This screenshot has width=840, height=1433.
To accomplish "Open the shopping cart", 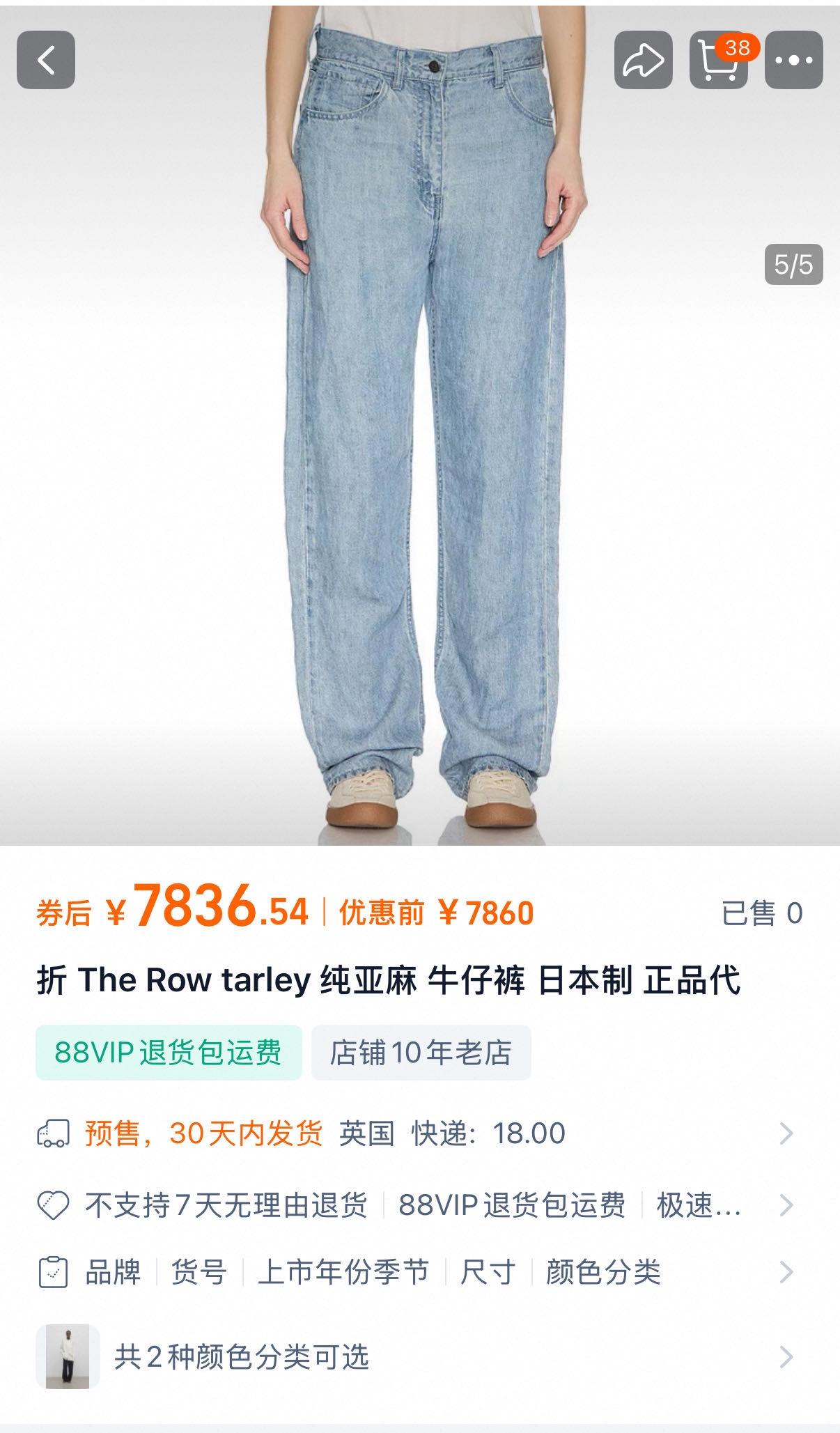I will pyautogui.click(x=718, y=60).
